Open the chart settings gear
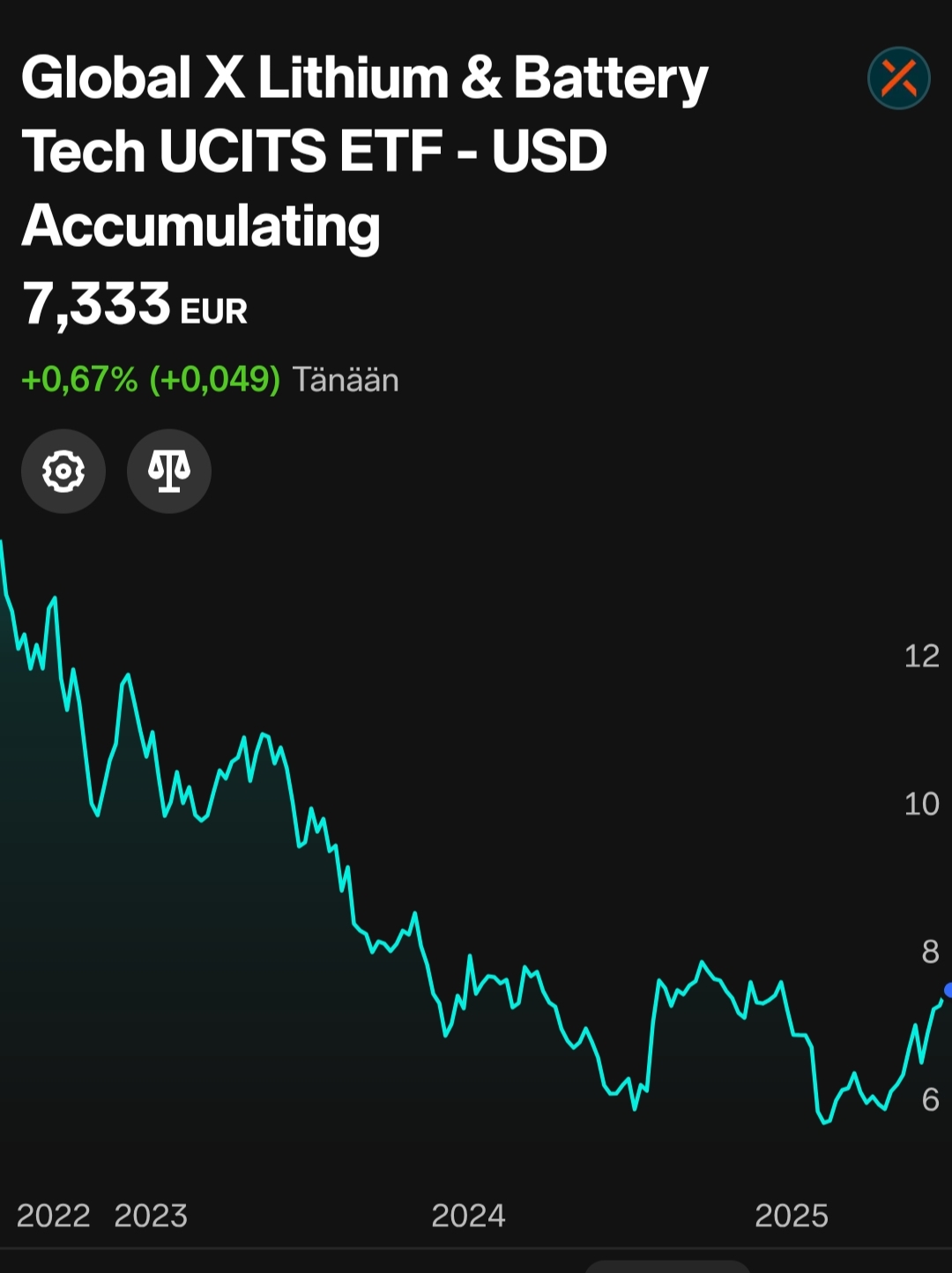The height and width of the screenshot is (1273, 952). (x=63, y=472)
